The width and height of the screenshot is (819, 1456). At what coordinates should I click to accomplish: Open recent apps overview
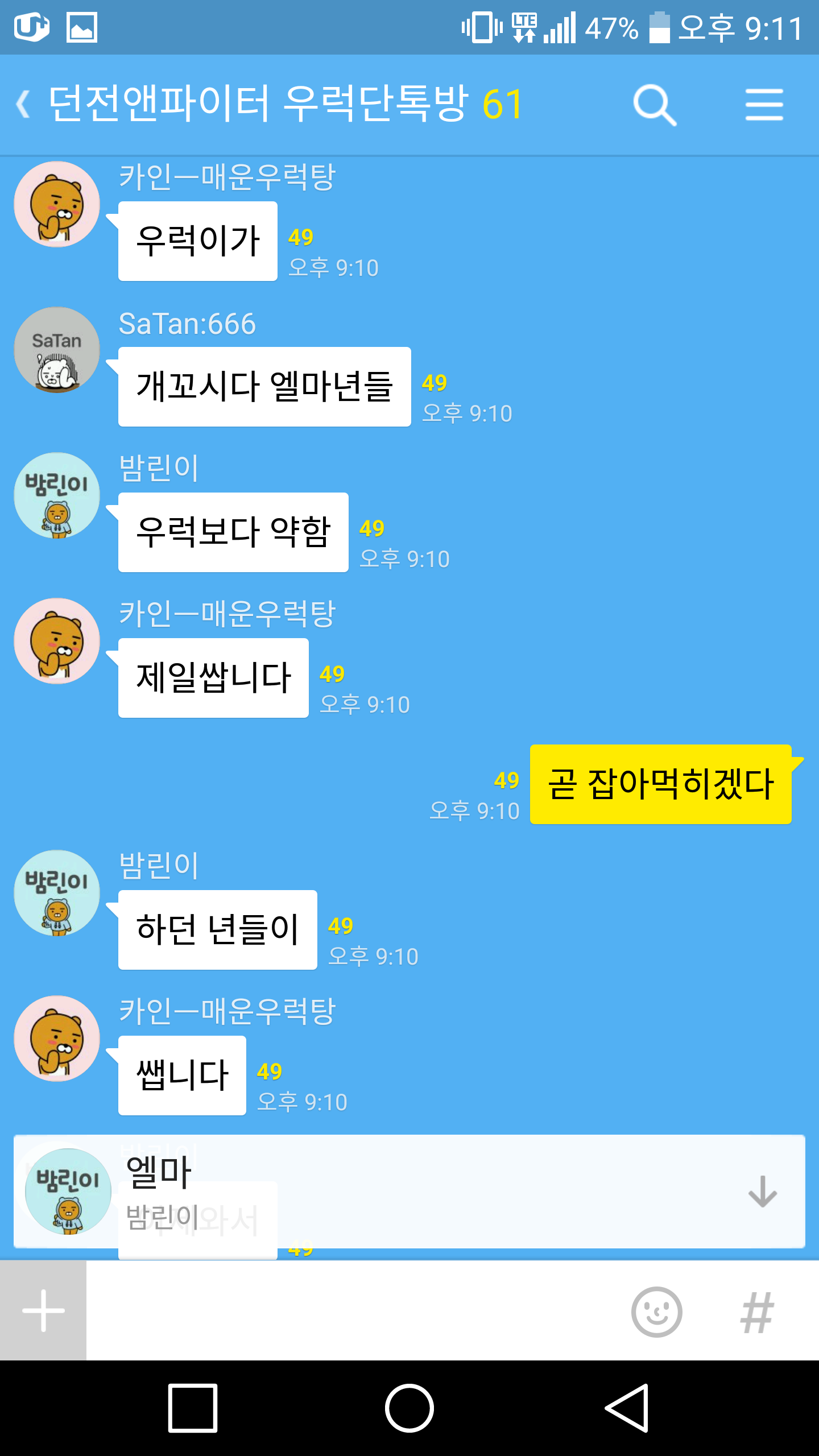193,1408
